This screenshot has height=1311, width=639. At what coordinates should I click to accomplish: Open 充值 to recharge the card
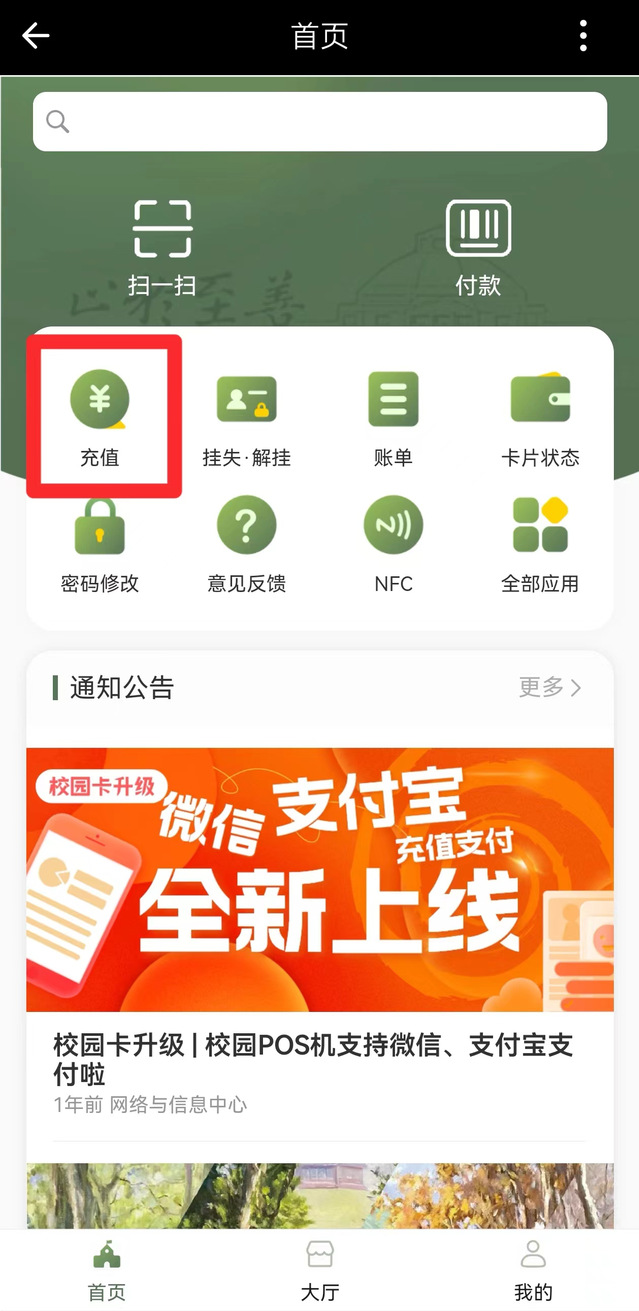[100, 416]
